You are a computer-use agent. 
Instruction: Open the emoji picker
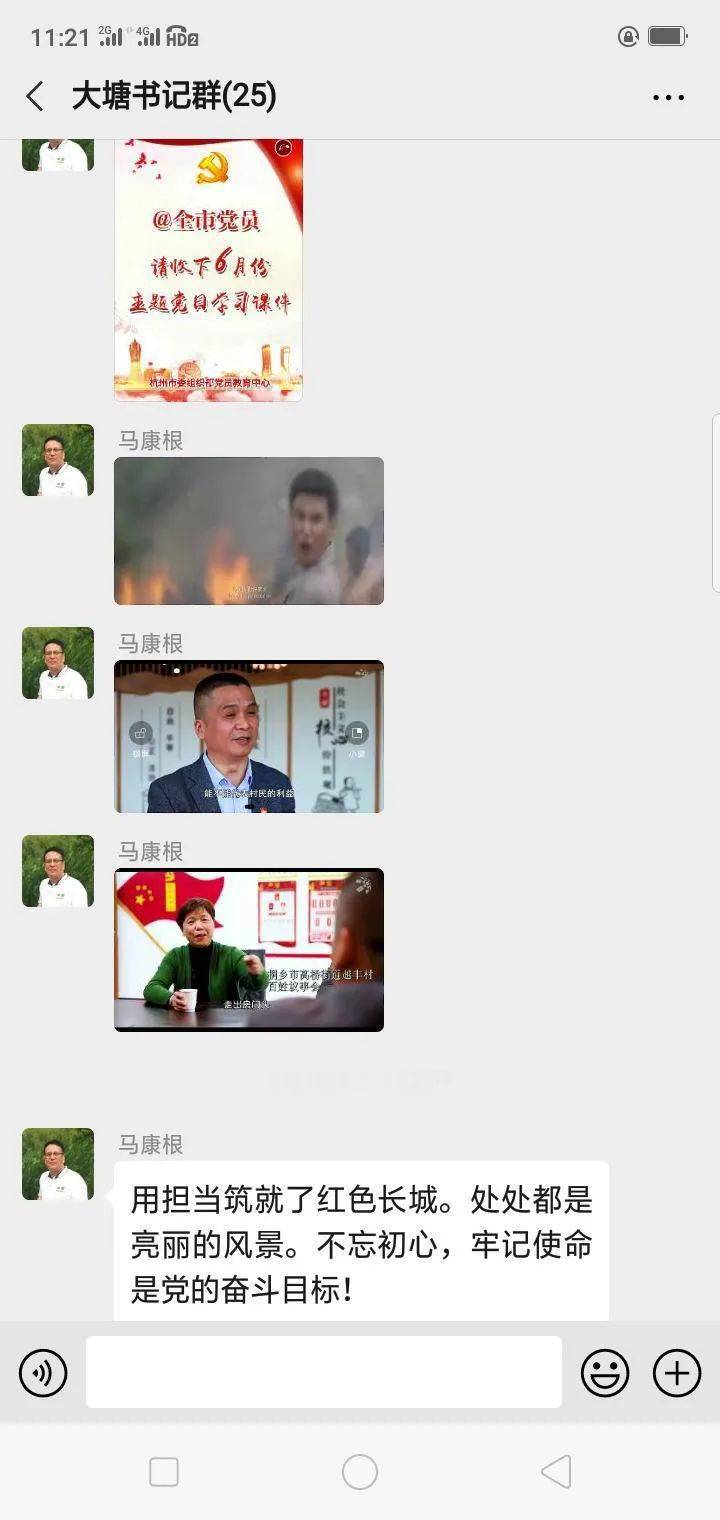(x=605, y=1373)
